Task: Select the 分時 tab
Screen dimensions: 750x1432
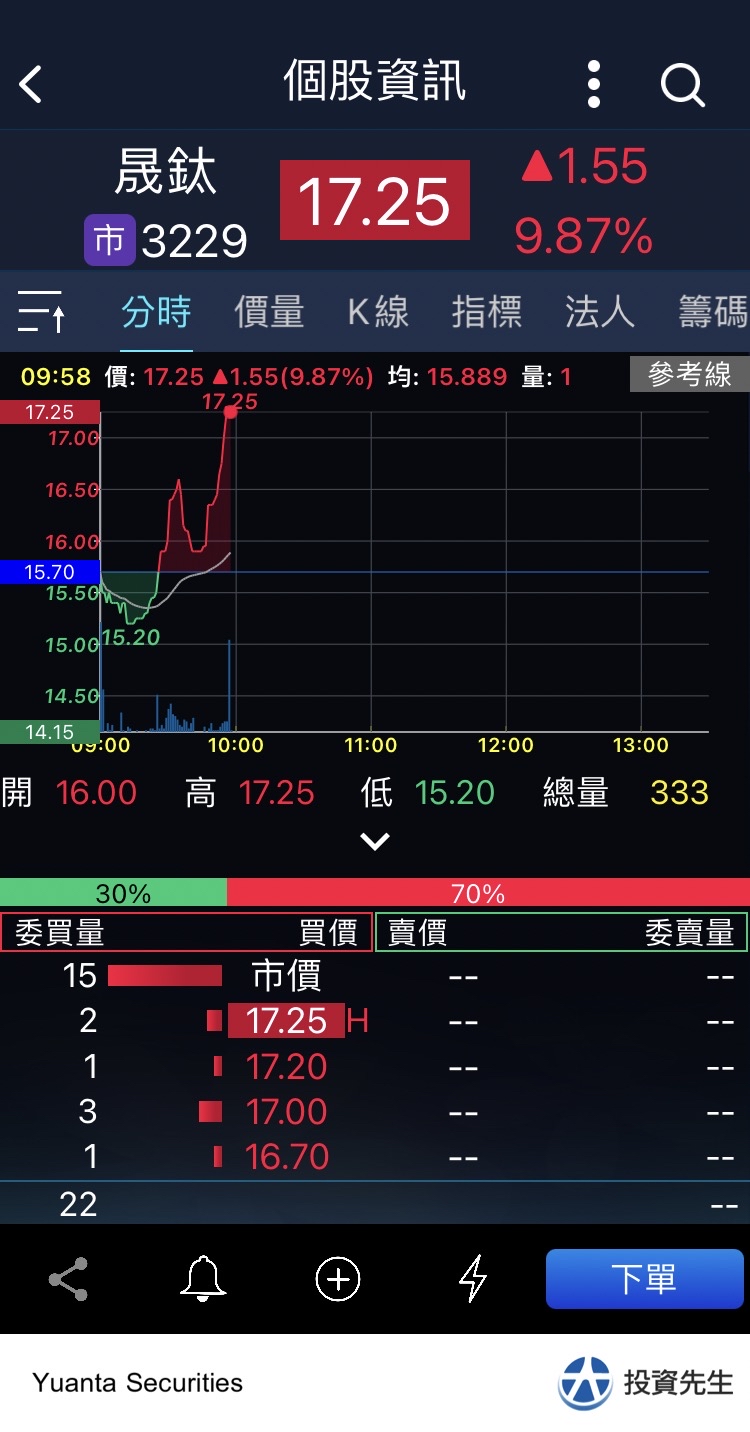Action: (x=156, y=312)
